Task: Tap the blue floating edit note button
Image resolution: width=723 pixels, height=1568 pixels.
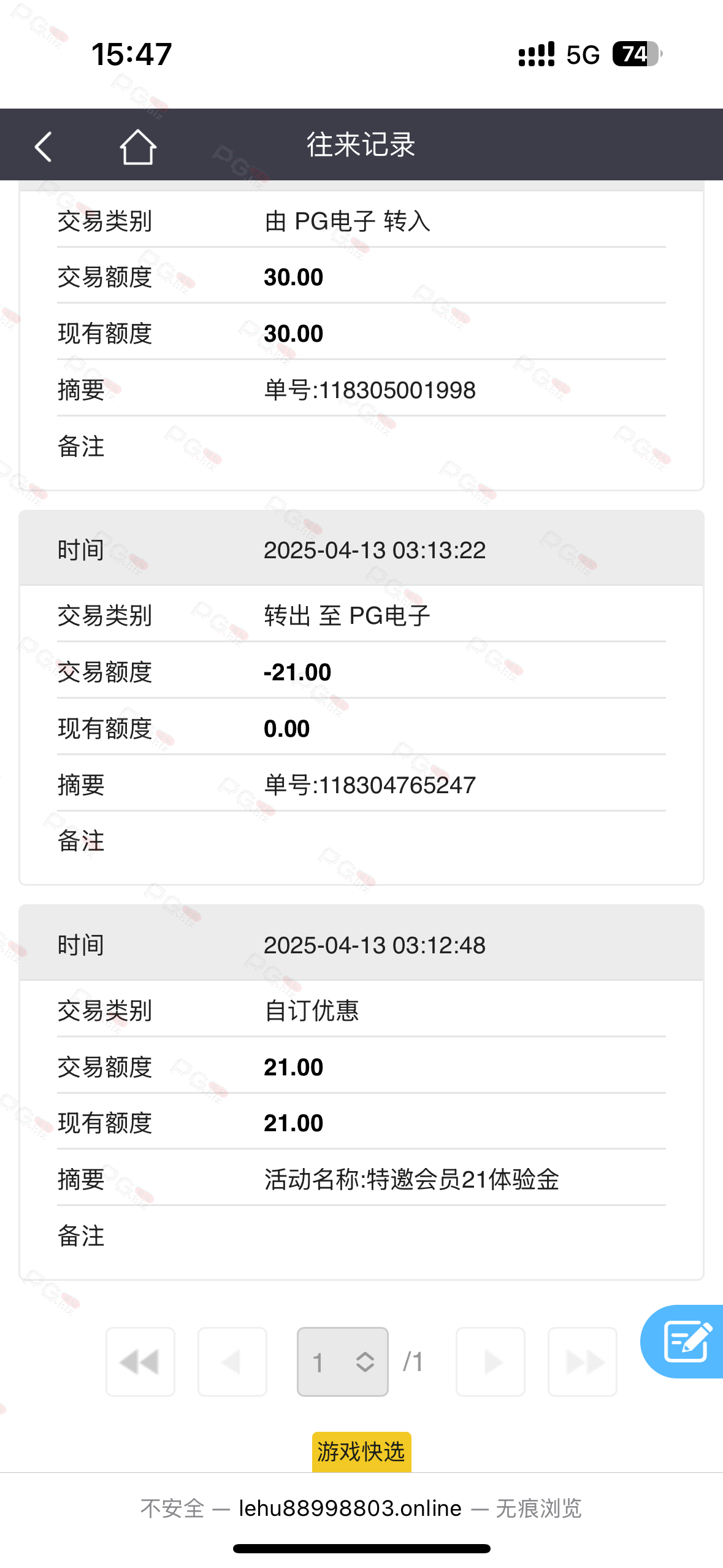Action: click(684, 1341)
